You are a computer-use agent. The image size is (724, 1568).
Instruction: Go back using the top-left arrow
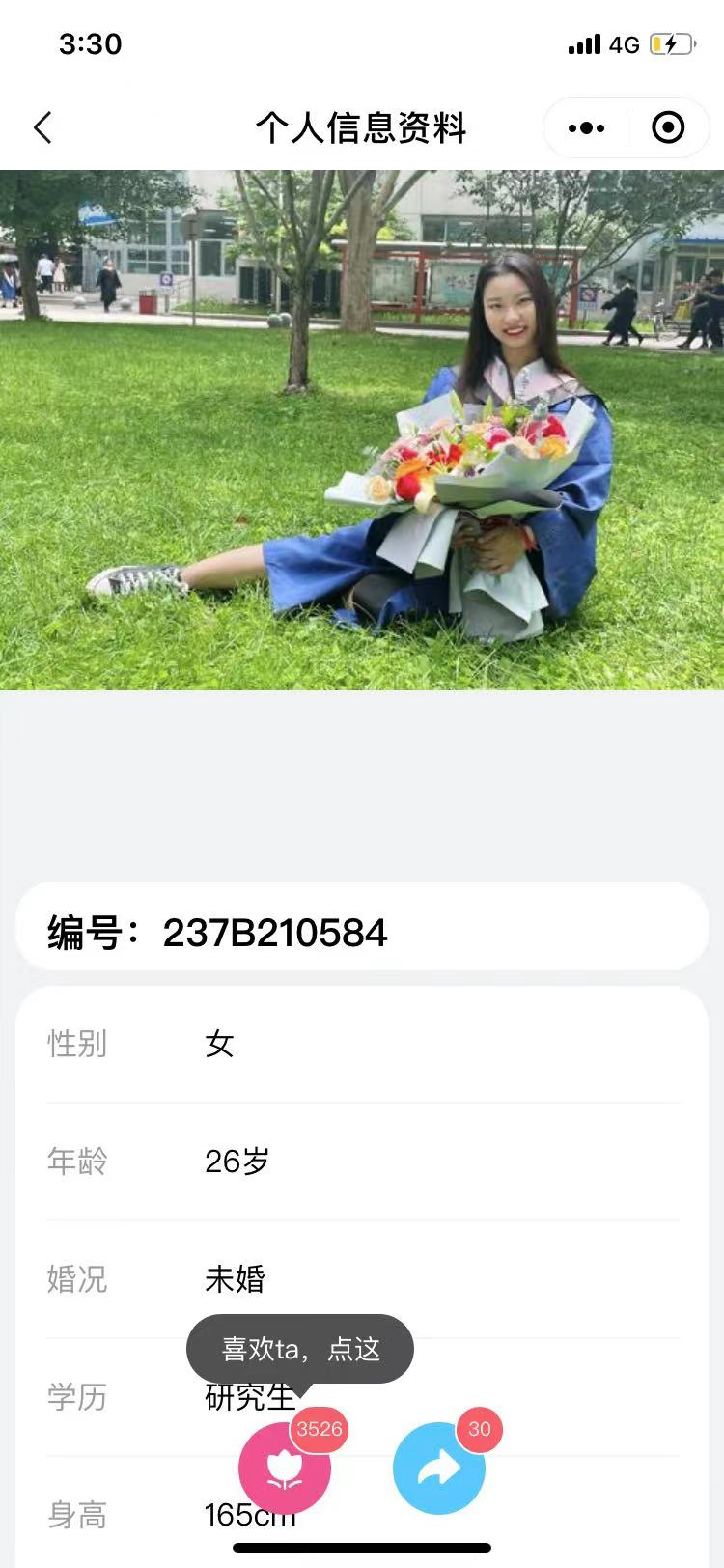pos(42,127)
